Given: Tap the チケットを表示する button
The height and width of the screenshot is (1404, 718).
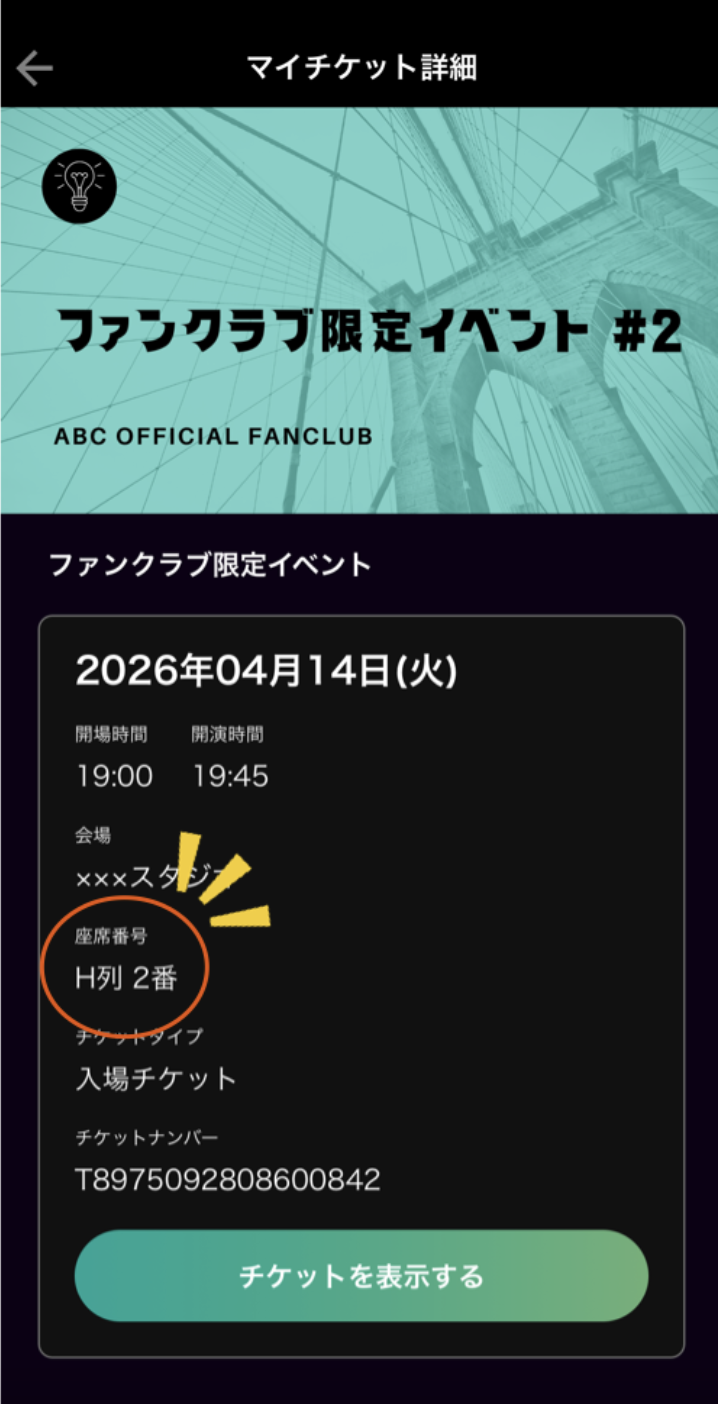Looking at the screenshot, I should pos(361,1276).
